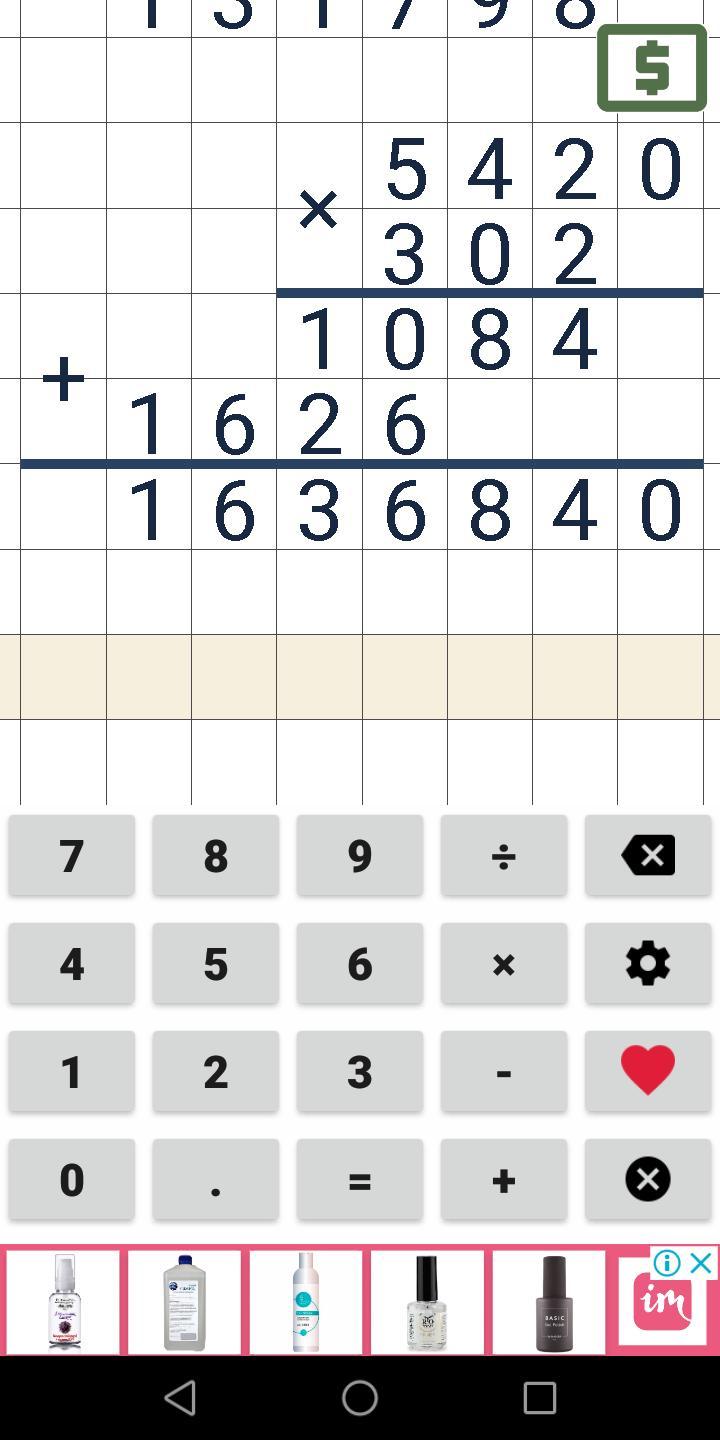The height and width of the screenshot is (1440, 720).
Task: Tap the 1 key
Action: (72, 1071)
